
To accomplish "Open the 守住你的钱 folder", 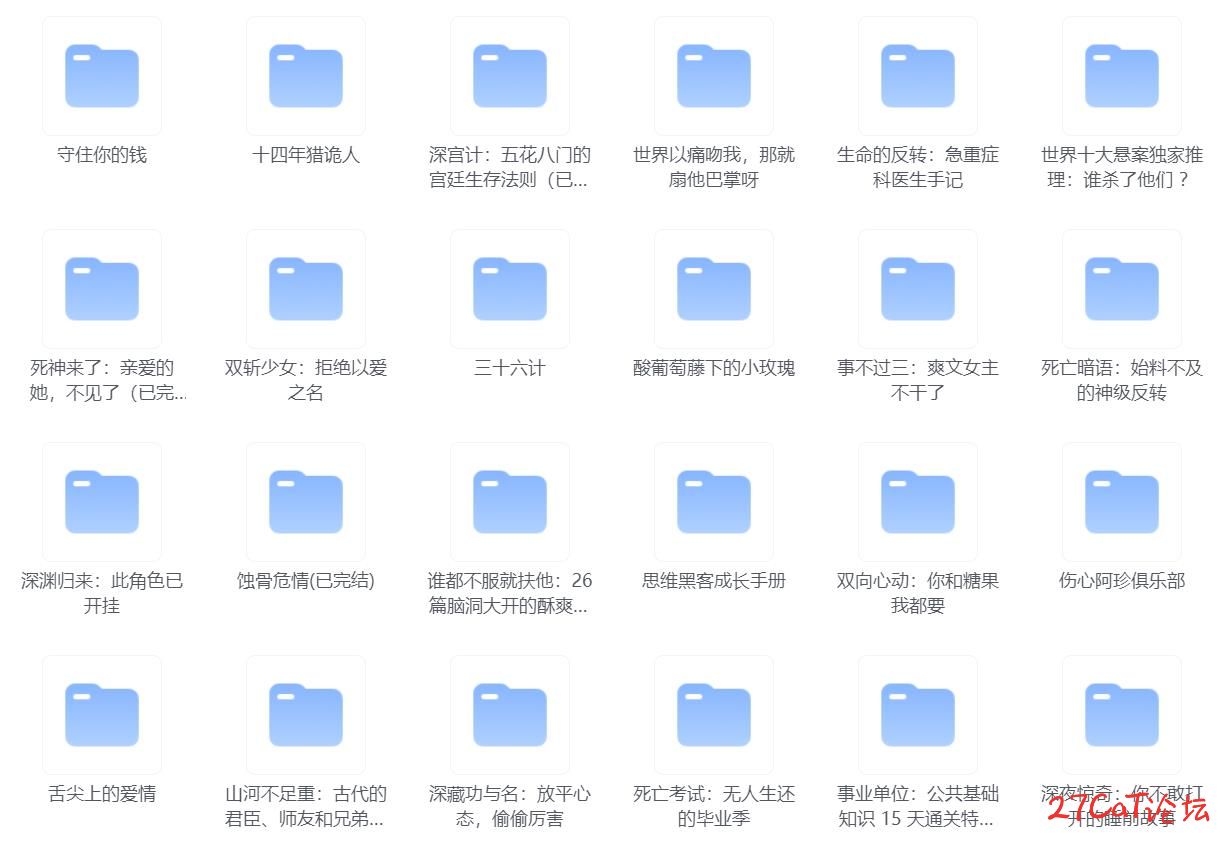I will 102,76.
